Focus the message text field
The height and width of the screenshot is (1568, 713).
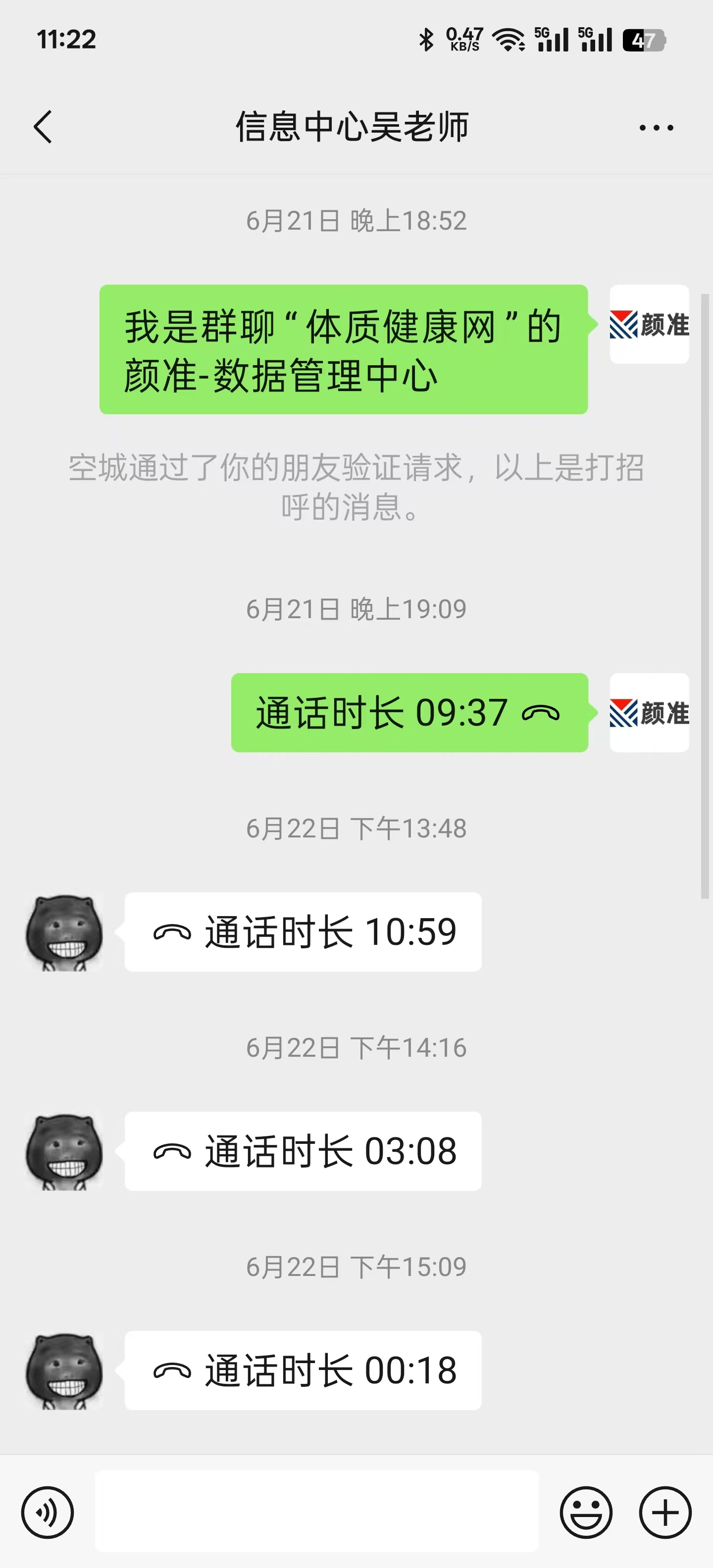316,1511
